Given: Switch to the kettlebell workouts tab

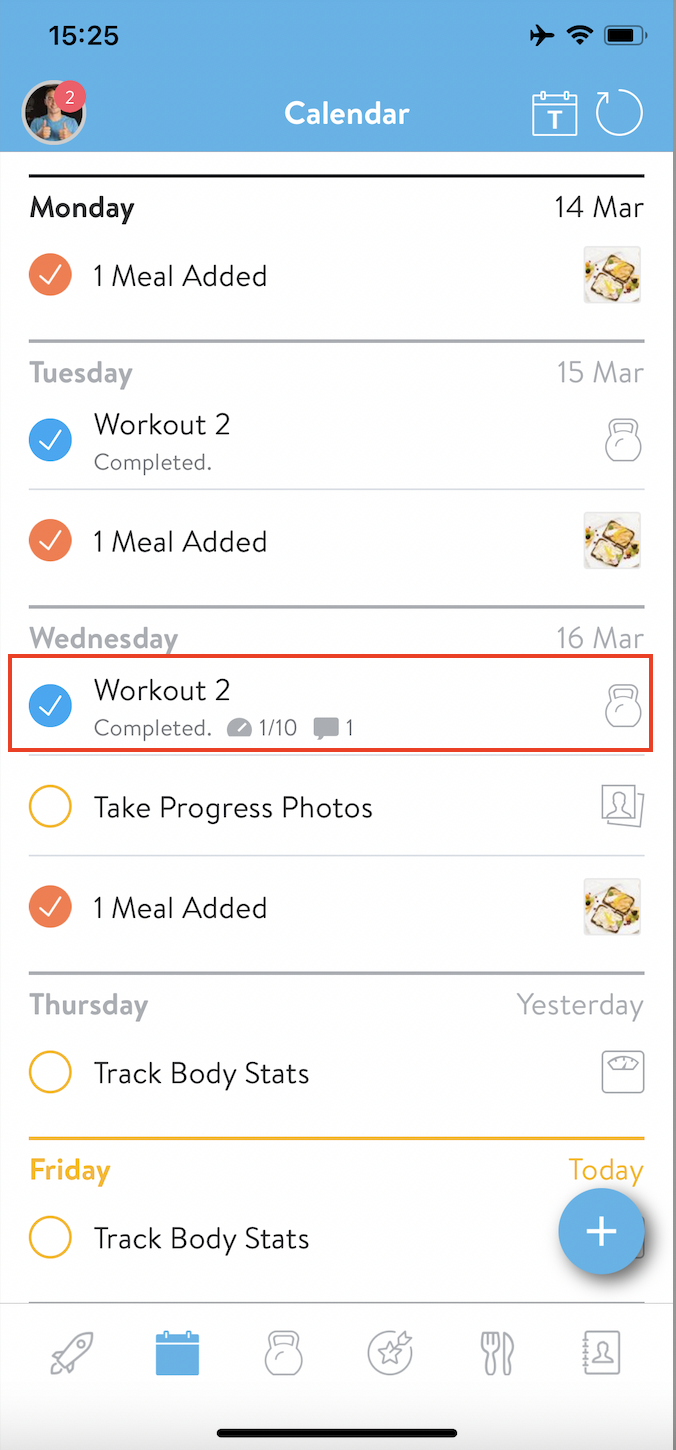Looking at the screenshot, I should [x=284, y=1353].
